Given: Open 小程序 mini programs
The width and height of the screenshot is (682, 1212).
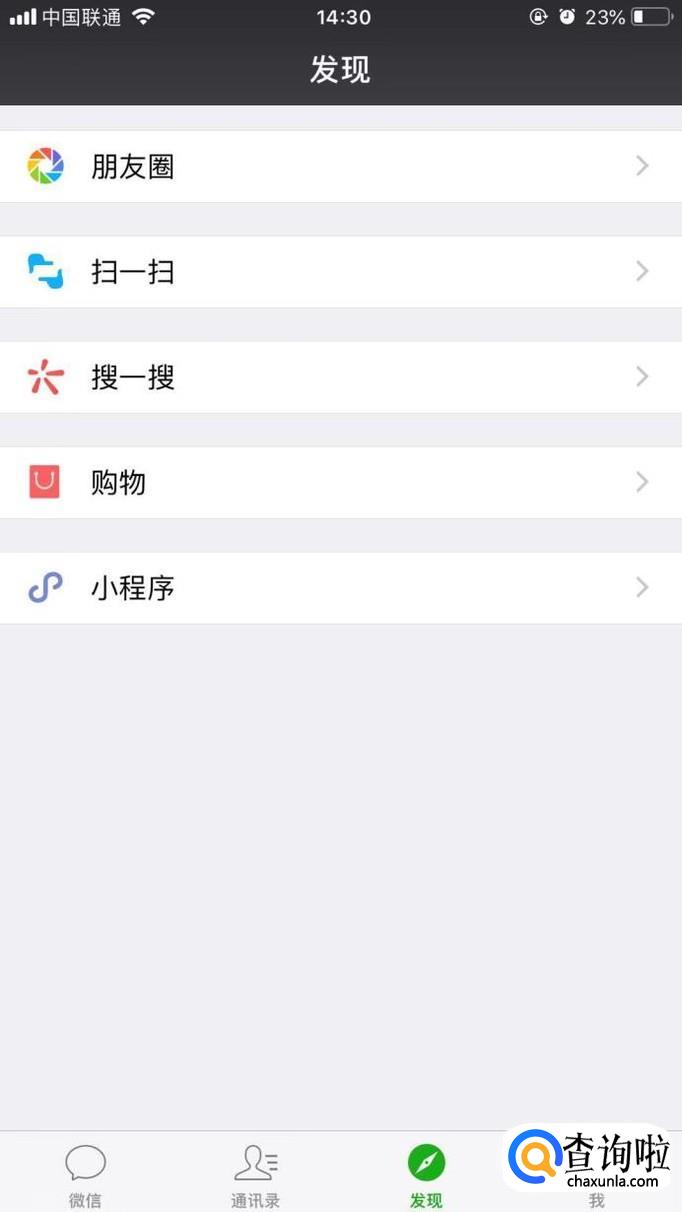Looking at the screenshot, I should (x=340, y=588).
